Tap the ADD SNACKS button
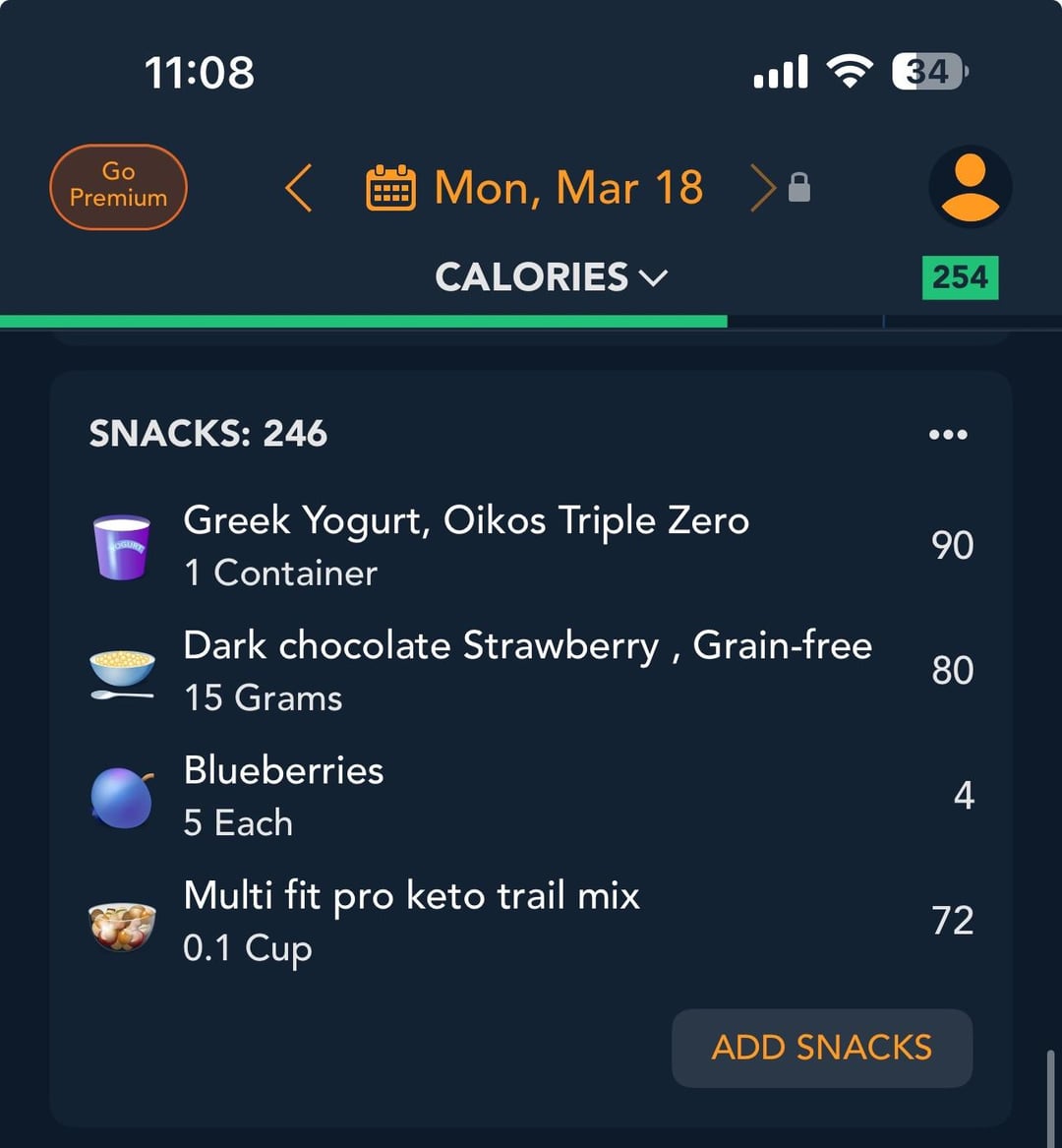 pos(821,1048)
